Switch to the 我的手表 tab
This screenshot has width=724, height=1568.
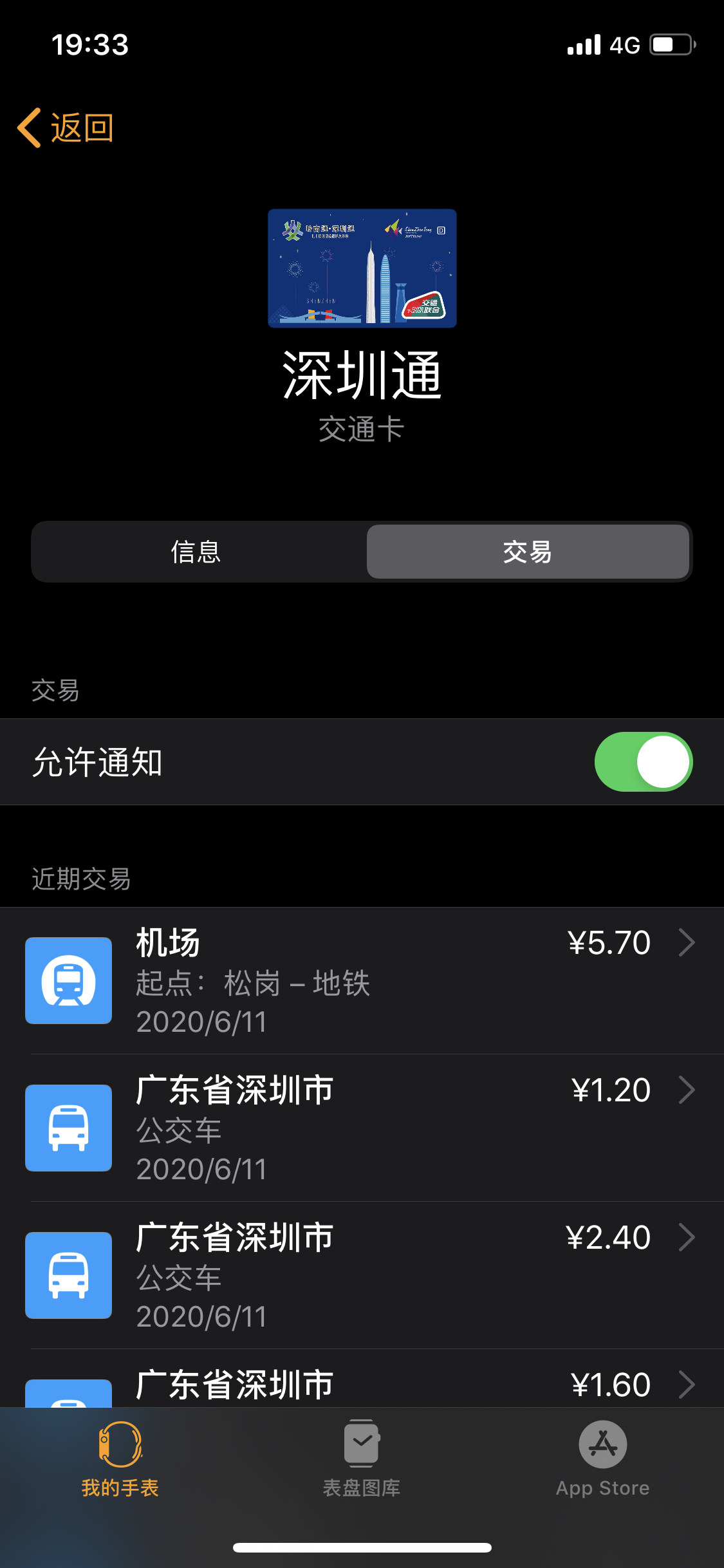click(120, 1459)
